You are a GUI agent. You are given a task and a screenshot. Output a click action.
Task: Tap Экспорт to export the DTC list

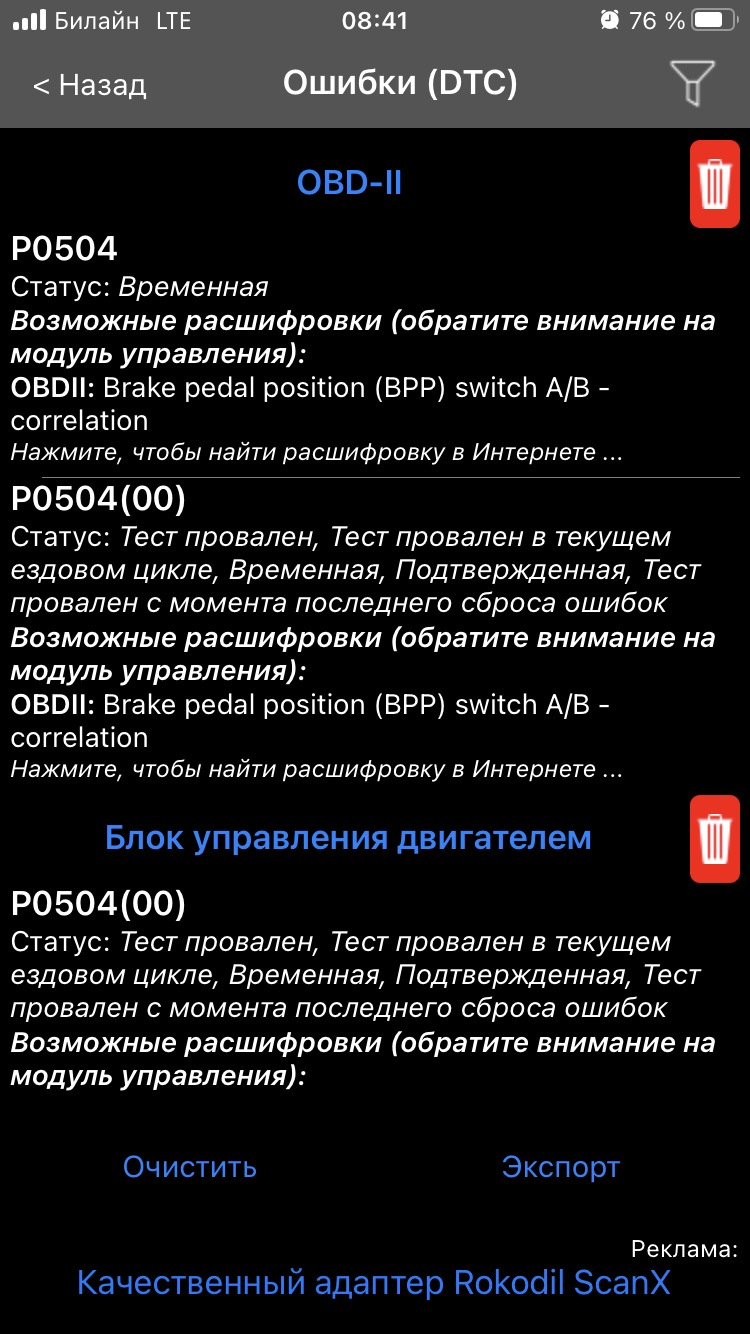pyautogui.click(x=561, y=1166)
